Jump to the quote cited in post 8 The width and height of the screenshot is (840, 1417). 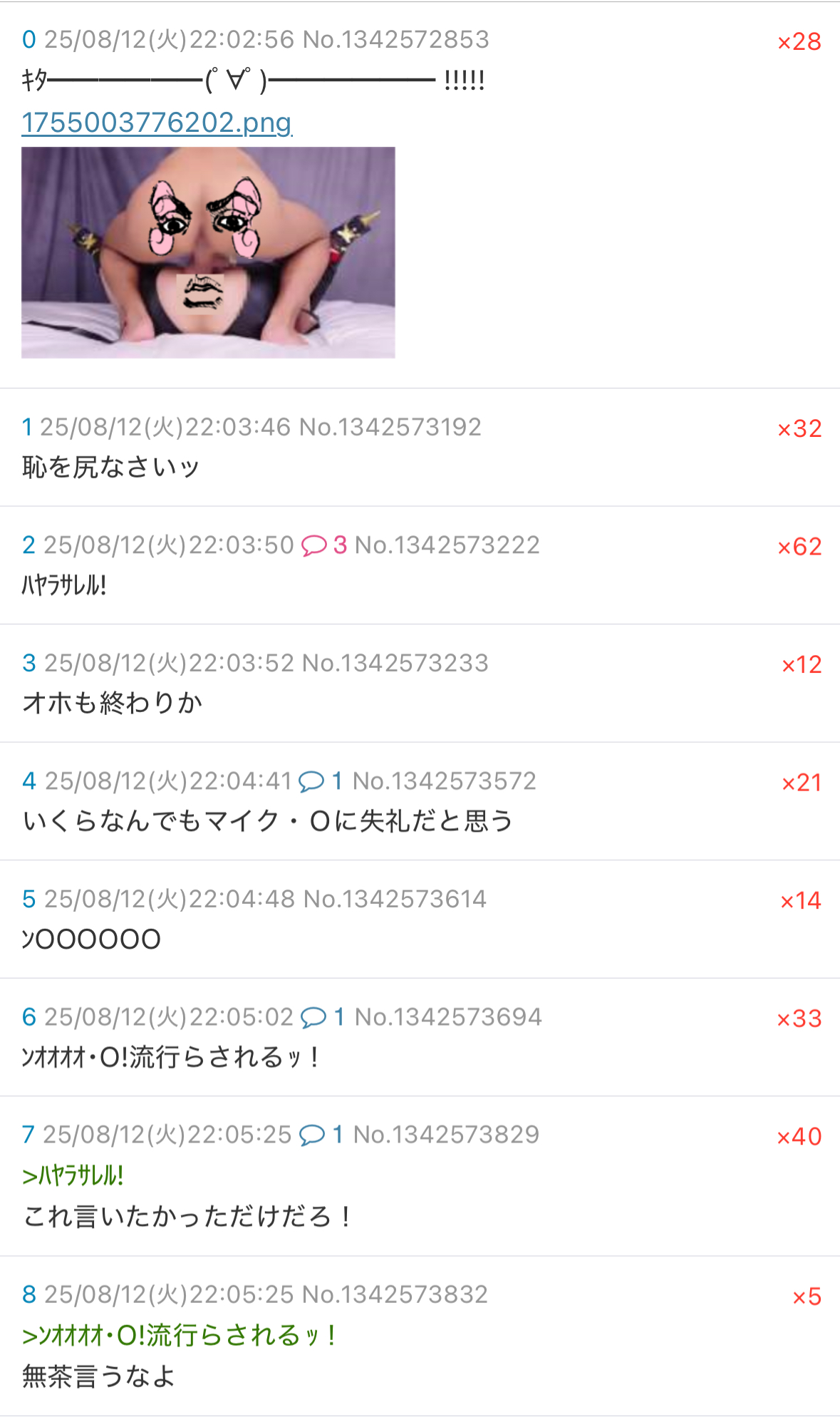tap(179, 1335)
